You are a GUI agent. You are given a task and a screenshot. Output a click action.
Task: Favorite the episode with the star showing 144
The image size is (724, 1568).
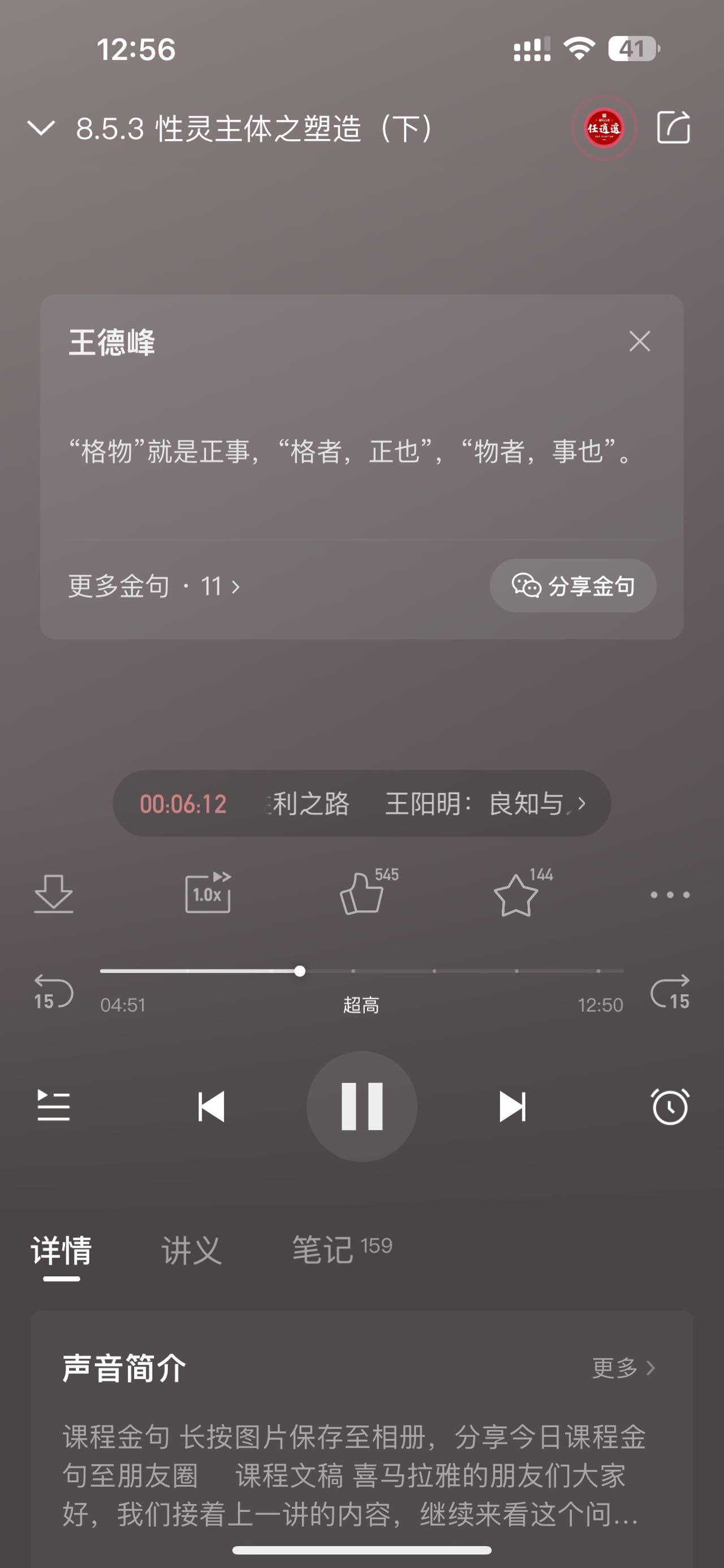515,895
